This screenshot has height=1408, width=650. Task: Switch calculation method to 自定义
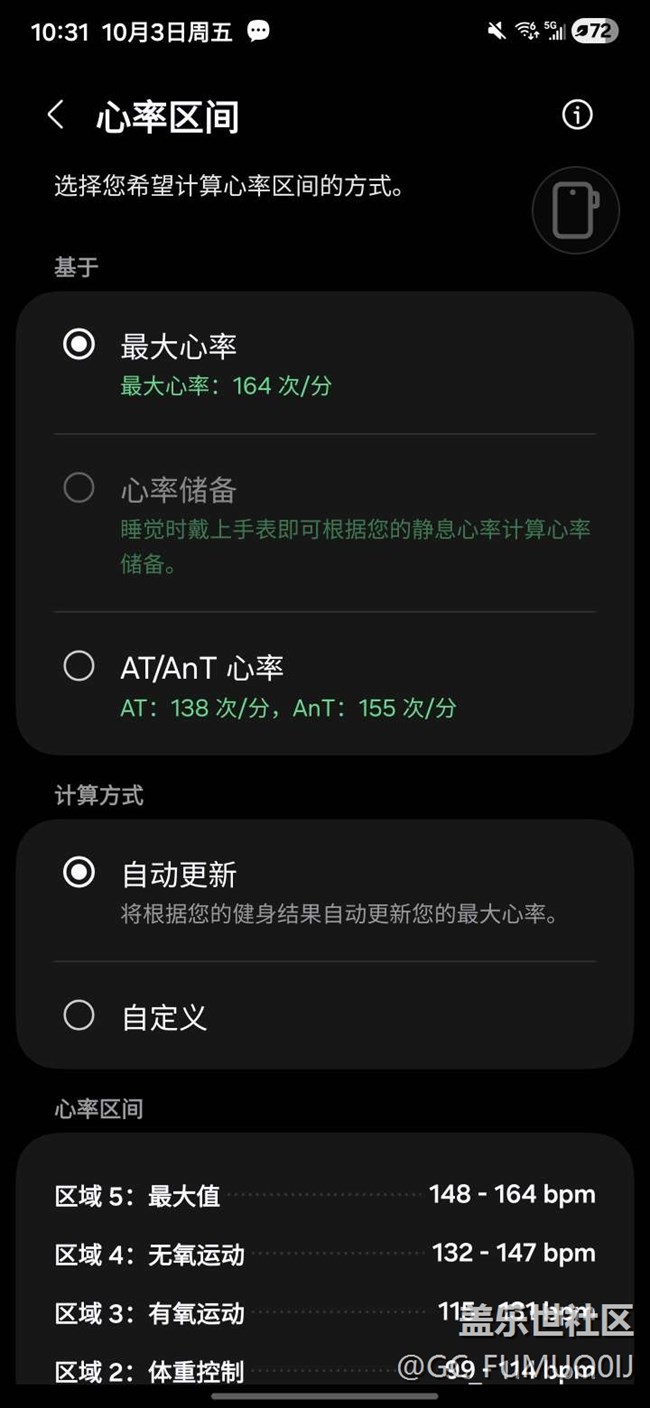click(325, 1016)
